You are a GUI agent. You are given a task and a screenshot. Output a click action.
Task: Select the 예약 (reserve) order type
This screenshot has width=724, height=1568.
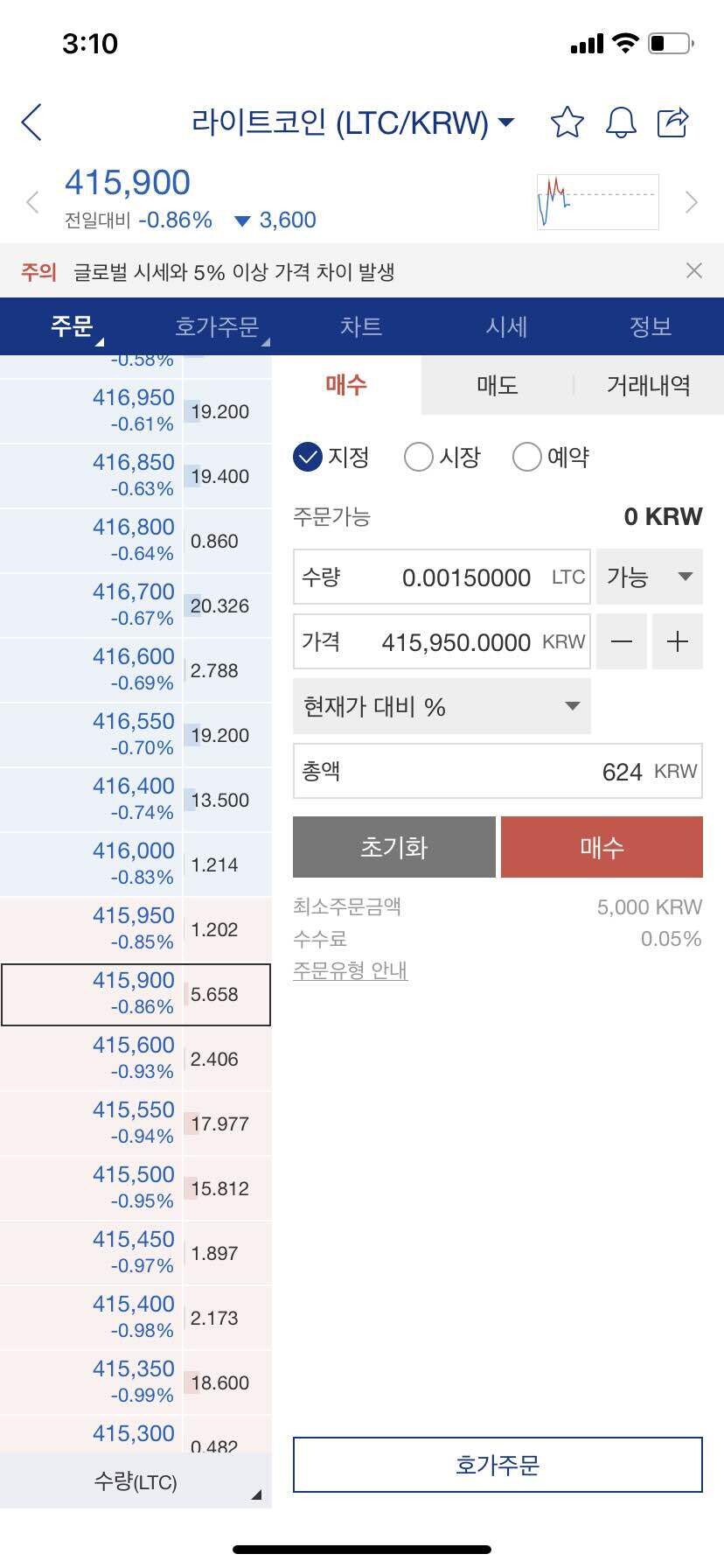point(527,457)
